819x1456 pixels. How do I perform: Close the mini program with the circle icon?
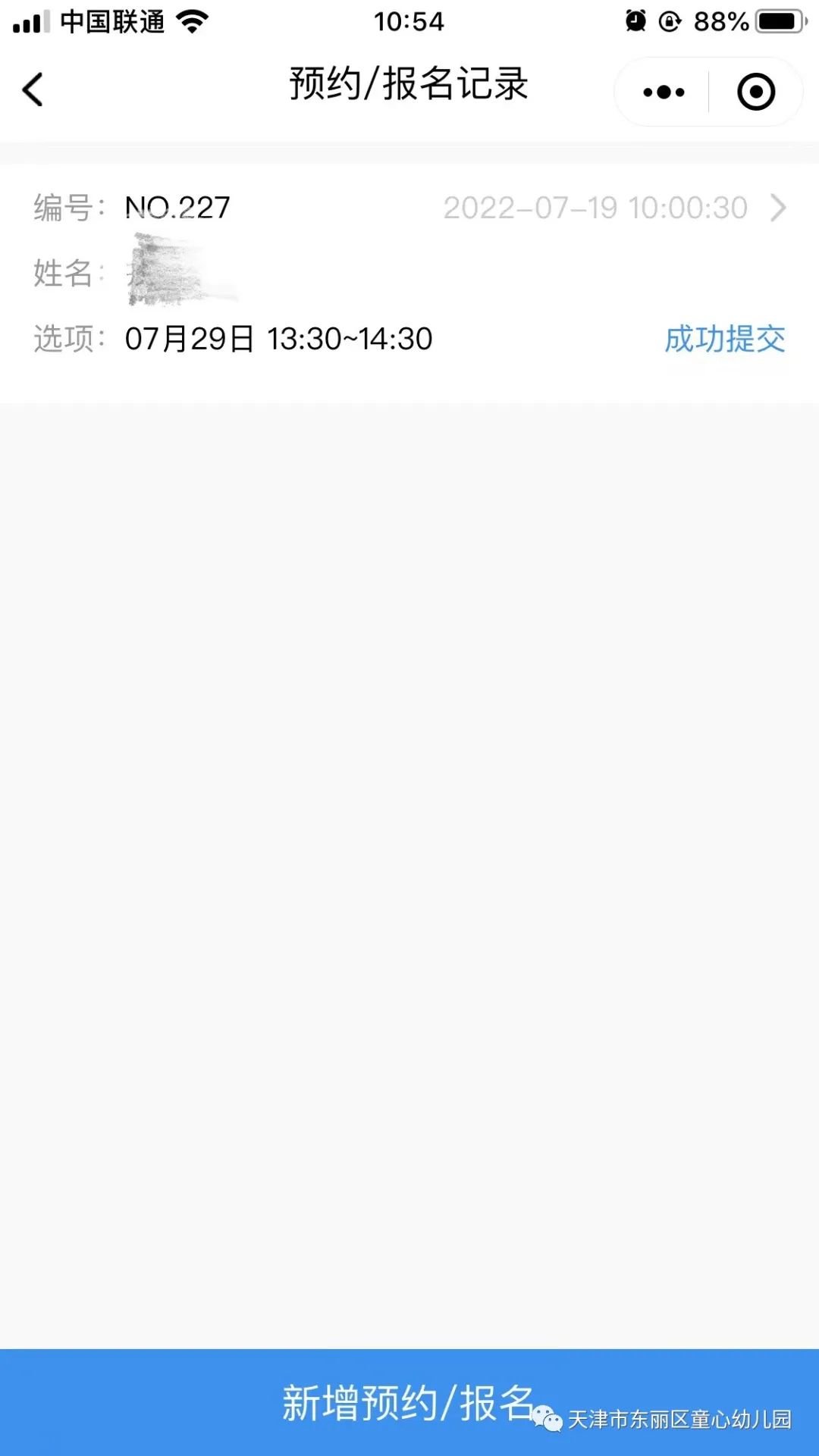pyautogui.click(x=756, y=92)
